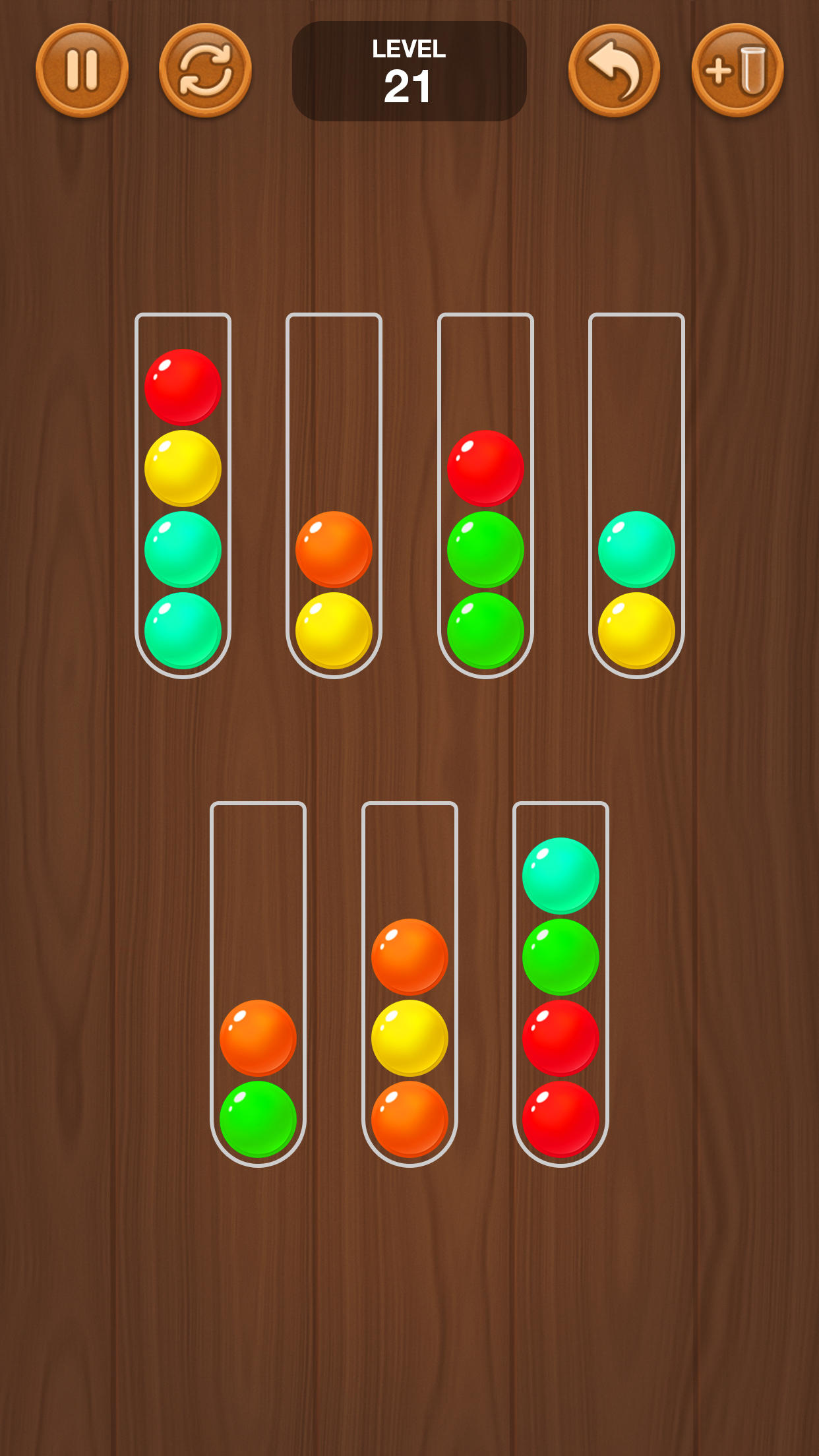Select the bottom-row tube with orange over green
The height and width of the screenshot is (1456, 819).
(258, 984)
